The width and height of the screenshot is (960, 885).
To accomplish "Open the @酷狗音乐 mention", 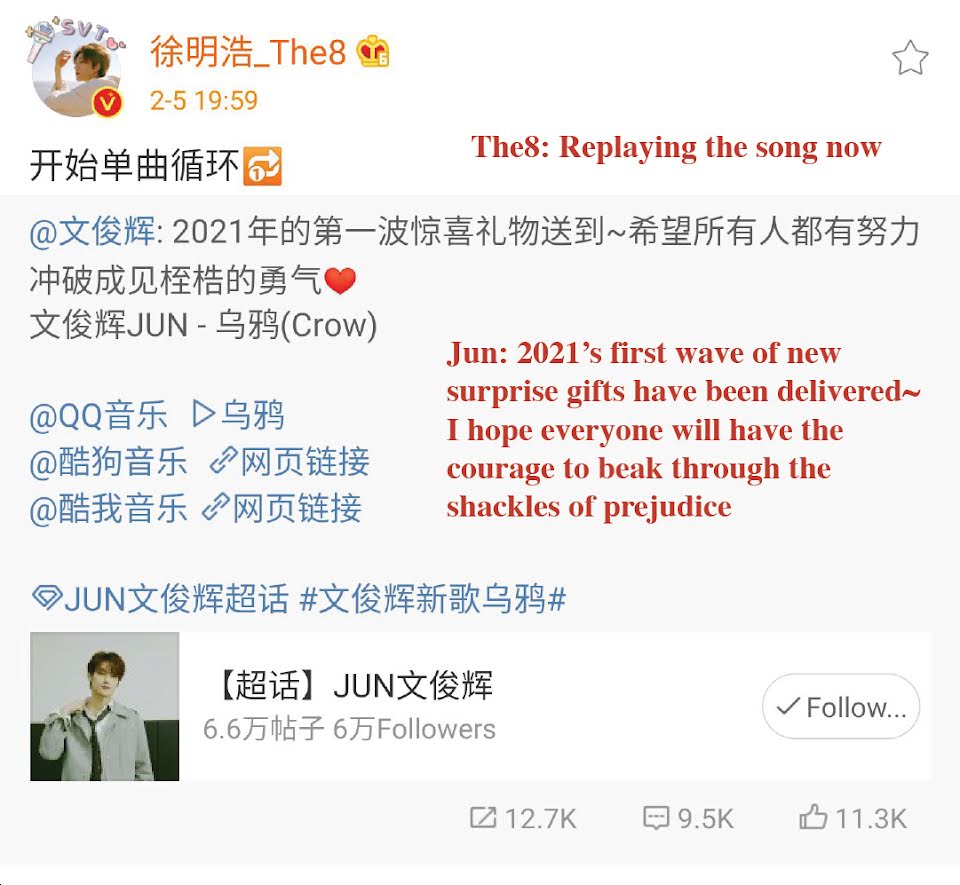I will pos(108,462).
